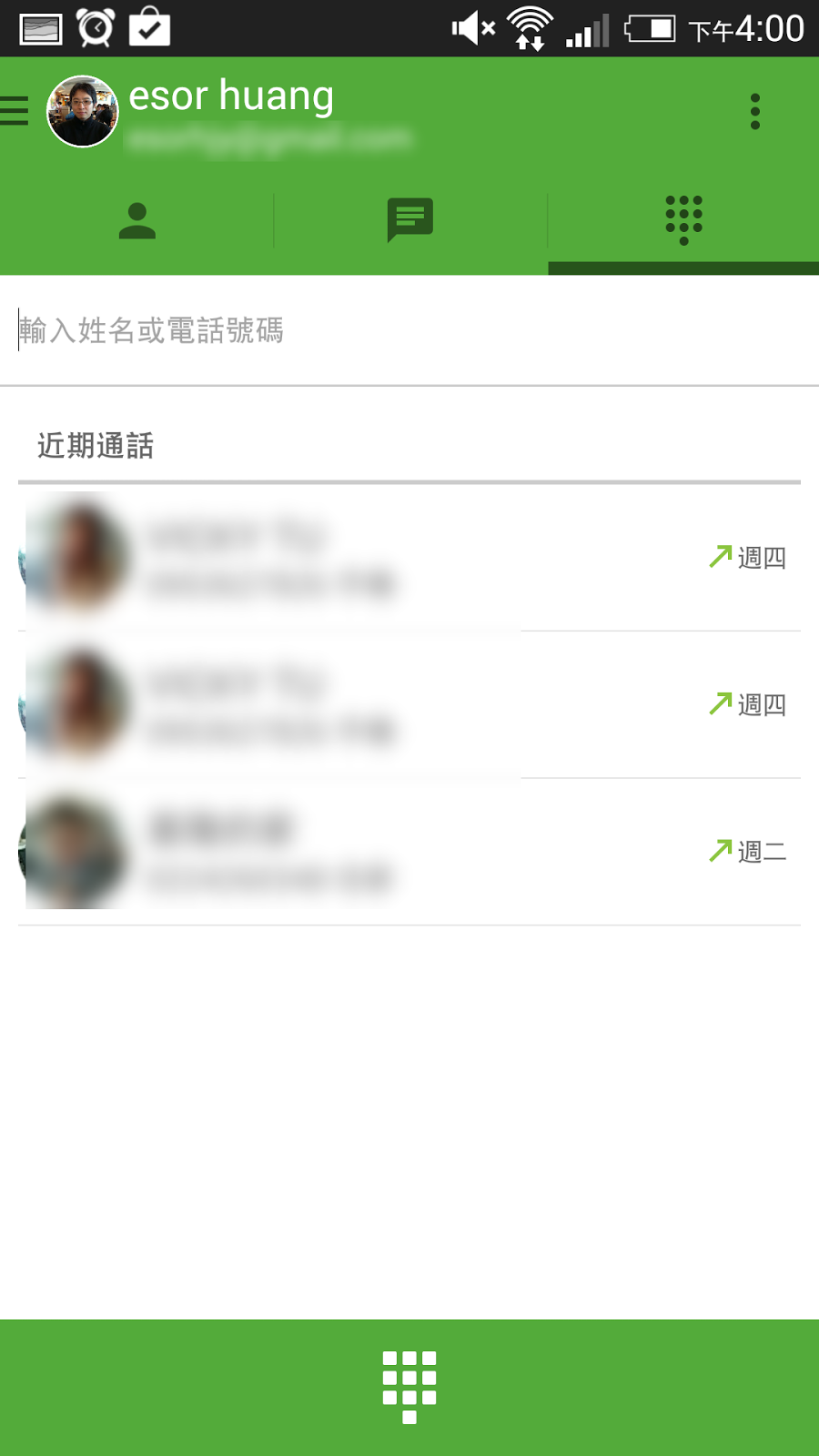Viewport: 819px width, 1456px height.
Task: Switch to the contacts tab
Action: tap(137, 221)
